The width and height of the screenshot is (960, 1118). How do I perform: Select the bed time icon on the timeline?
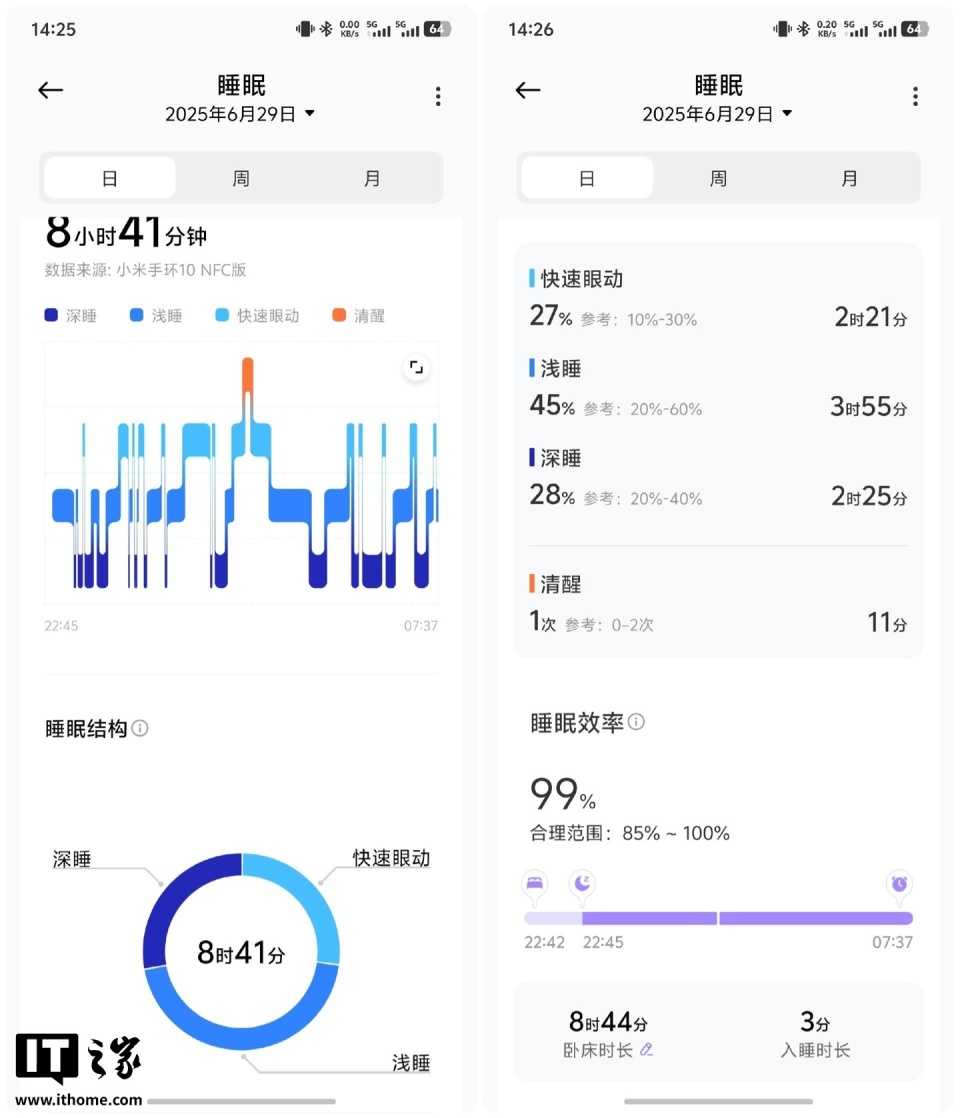(x=535, y=884)
